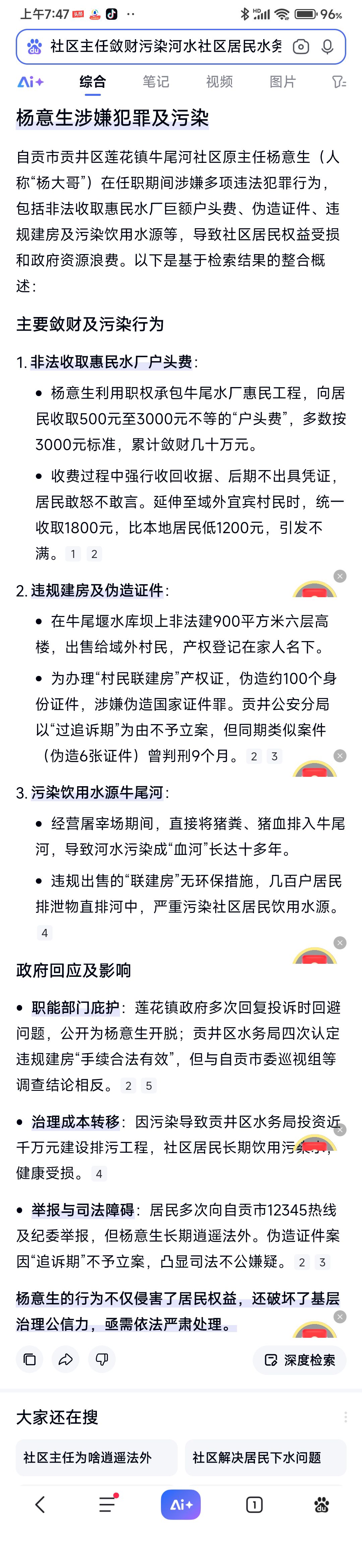Switch to the 图片 tab
The width and height of the screenshot is (362, 1568).
click(x=282, y=81)
